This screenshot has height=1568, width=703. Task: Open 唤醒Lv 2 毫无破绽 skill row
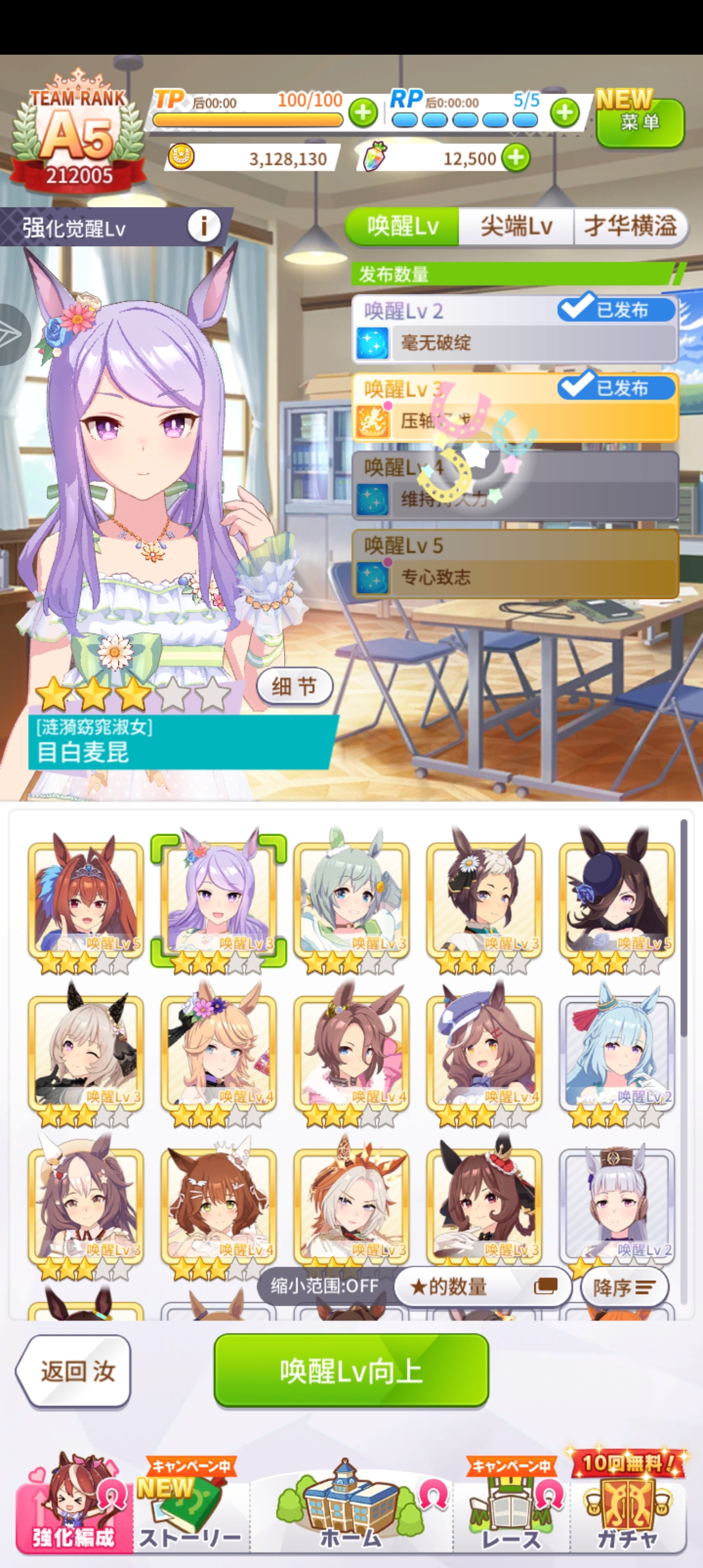(x=515, y=329)
